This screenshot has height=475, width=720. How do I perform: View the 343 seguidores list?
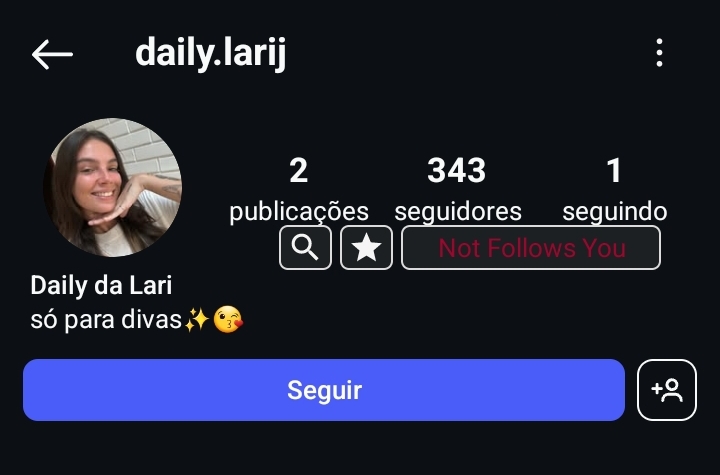(457, 188)
